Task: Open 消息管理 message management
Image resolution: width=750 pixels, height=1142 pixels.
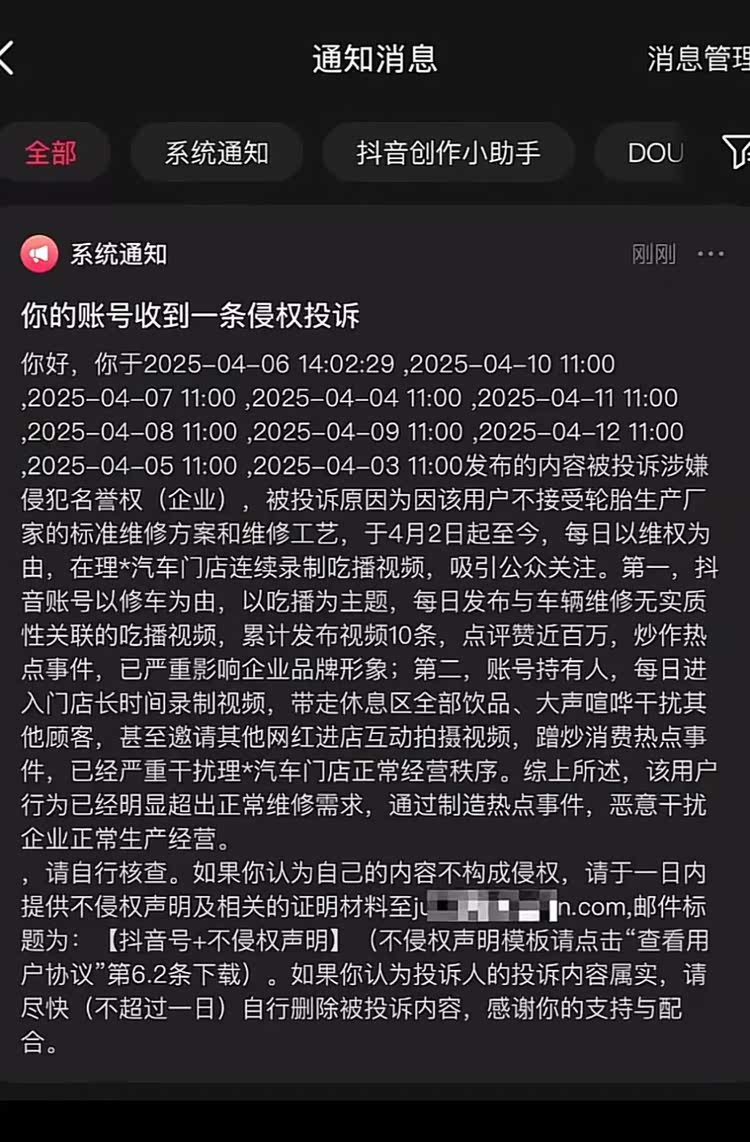Action: tap(698, 58)
